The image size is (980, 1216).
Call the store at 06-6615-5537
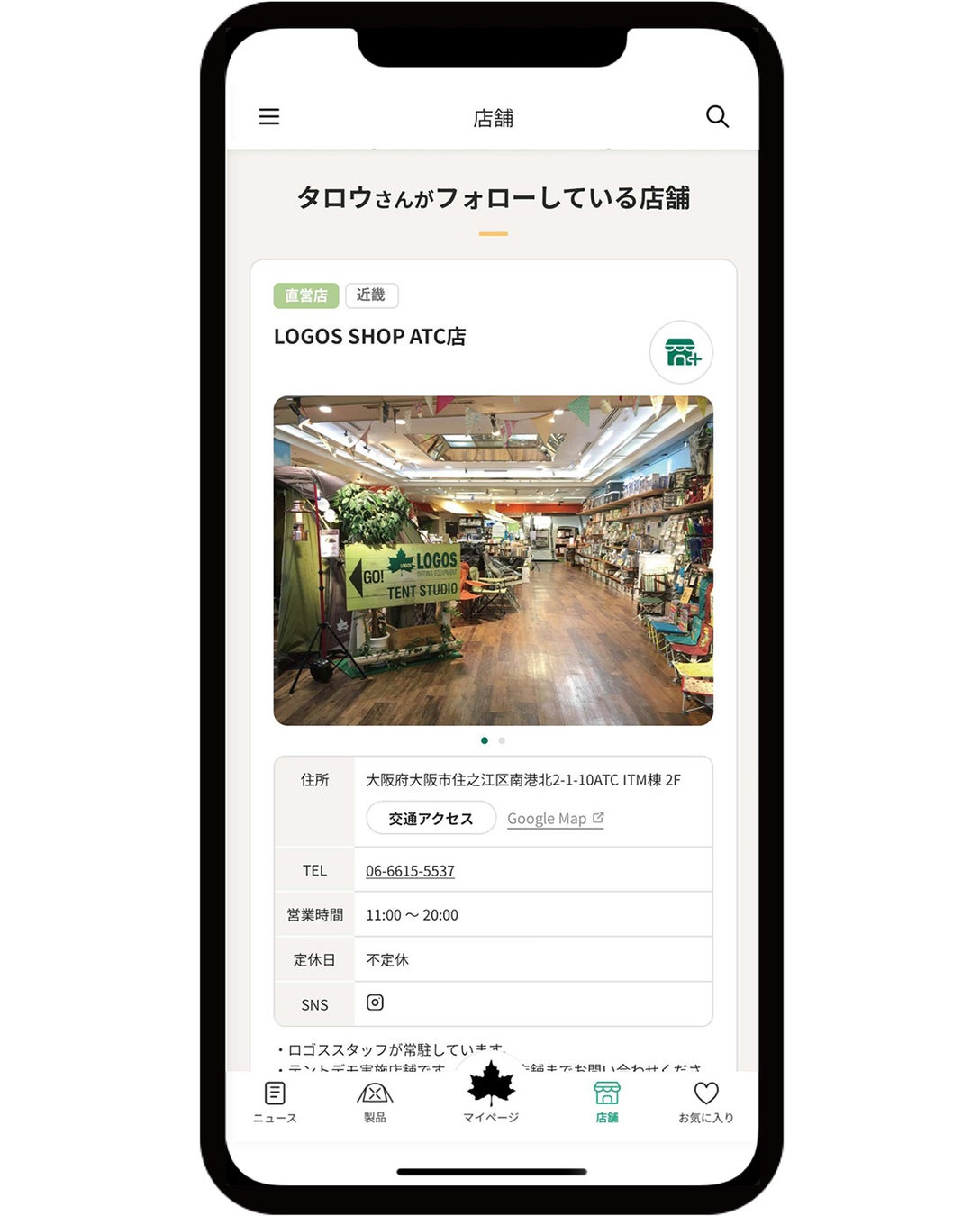pos(410,871)
